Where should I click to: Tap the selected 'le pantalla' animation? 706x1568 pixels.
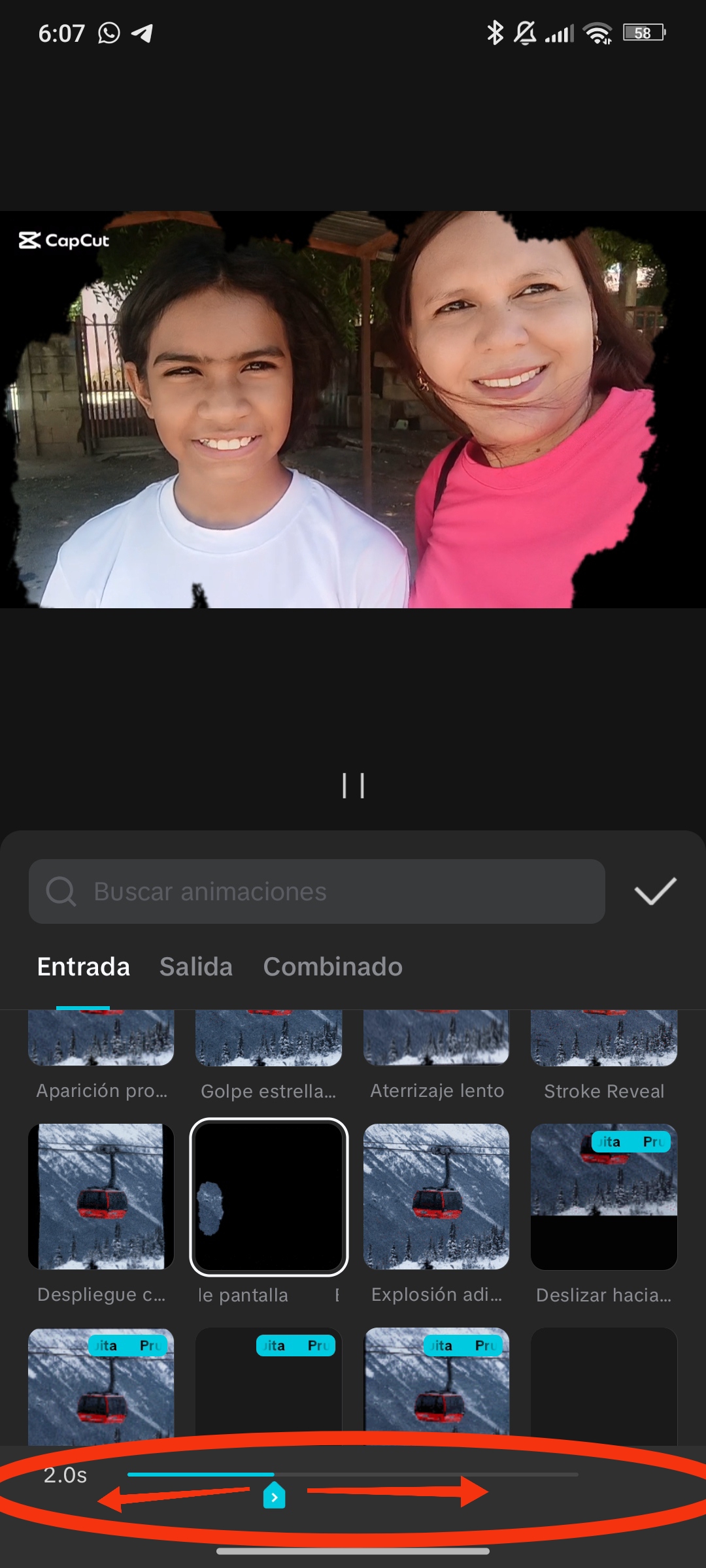click(269, 1197)
